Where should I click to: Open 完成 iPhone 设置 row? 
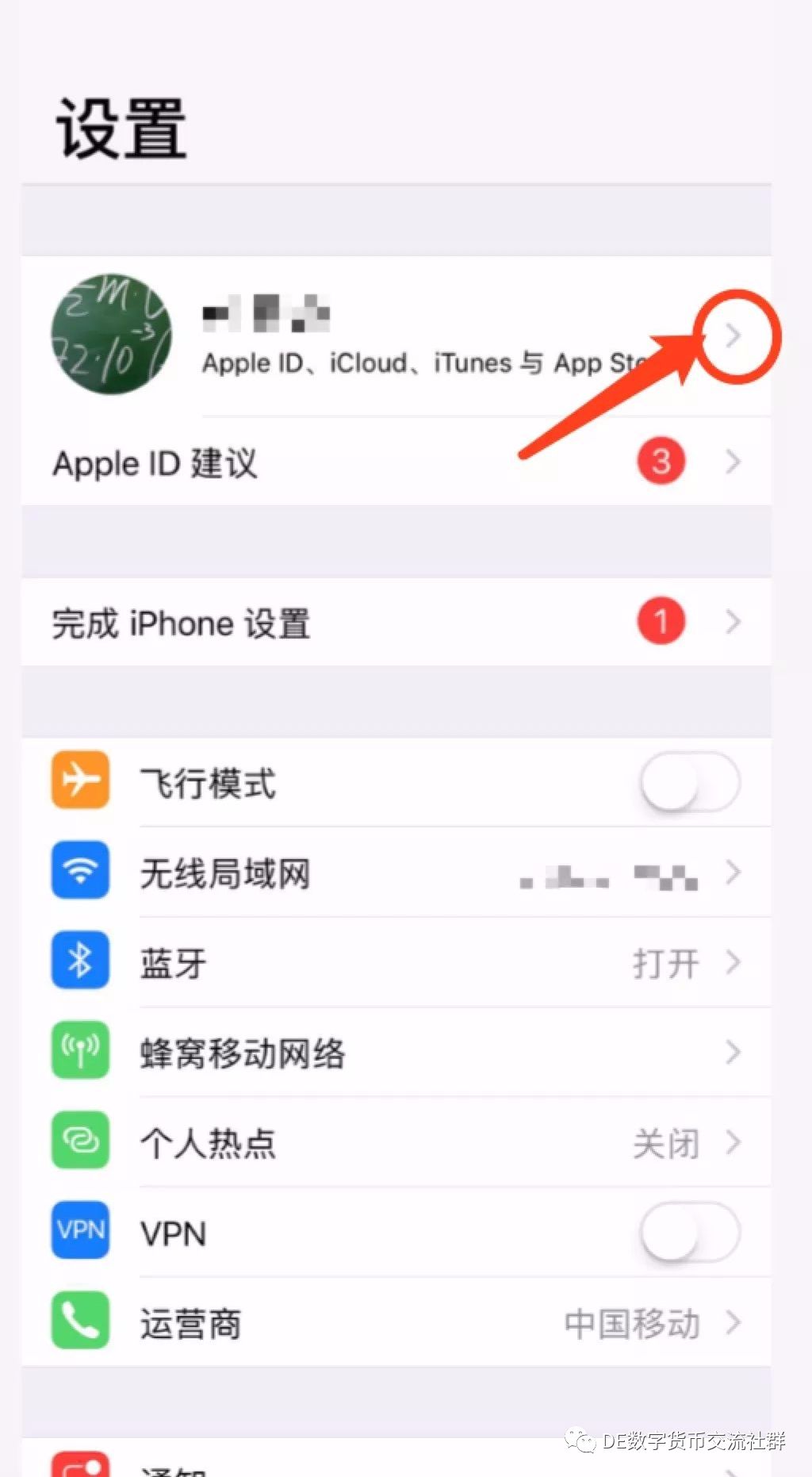(396, 623)
